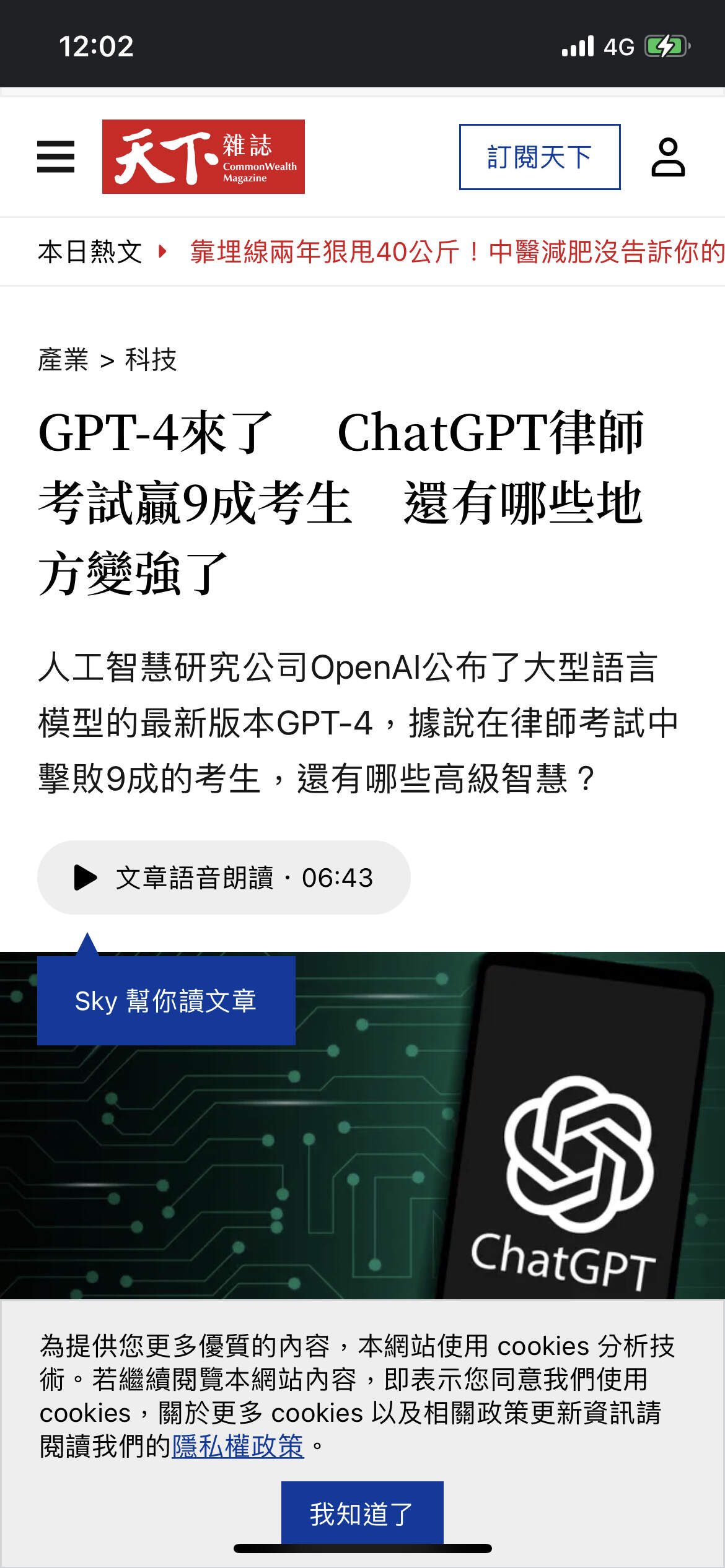Tap the 訂閱天下 subscribe button

pyautogui.click(x=540, y=157)
